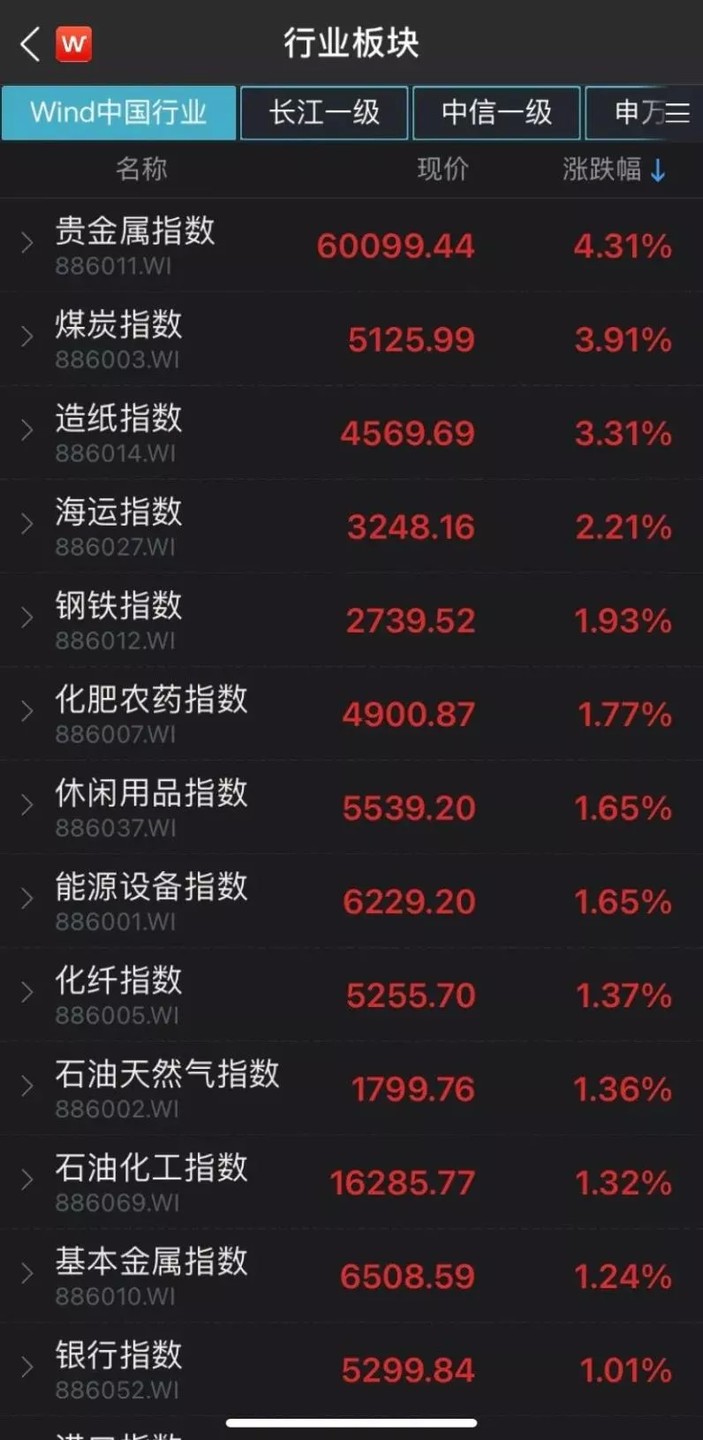Open 贵金属指数 details

tap(351, 245)
